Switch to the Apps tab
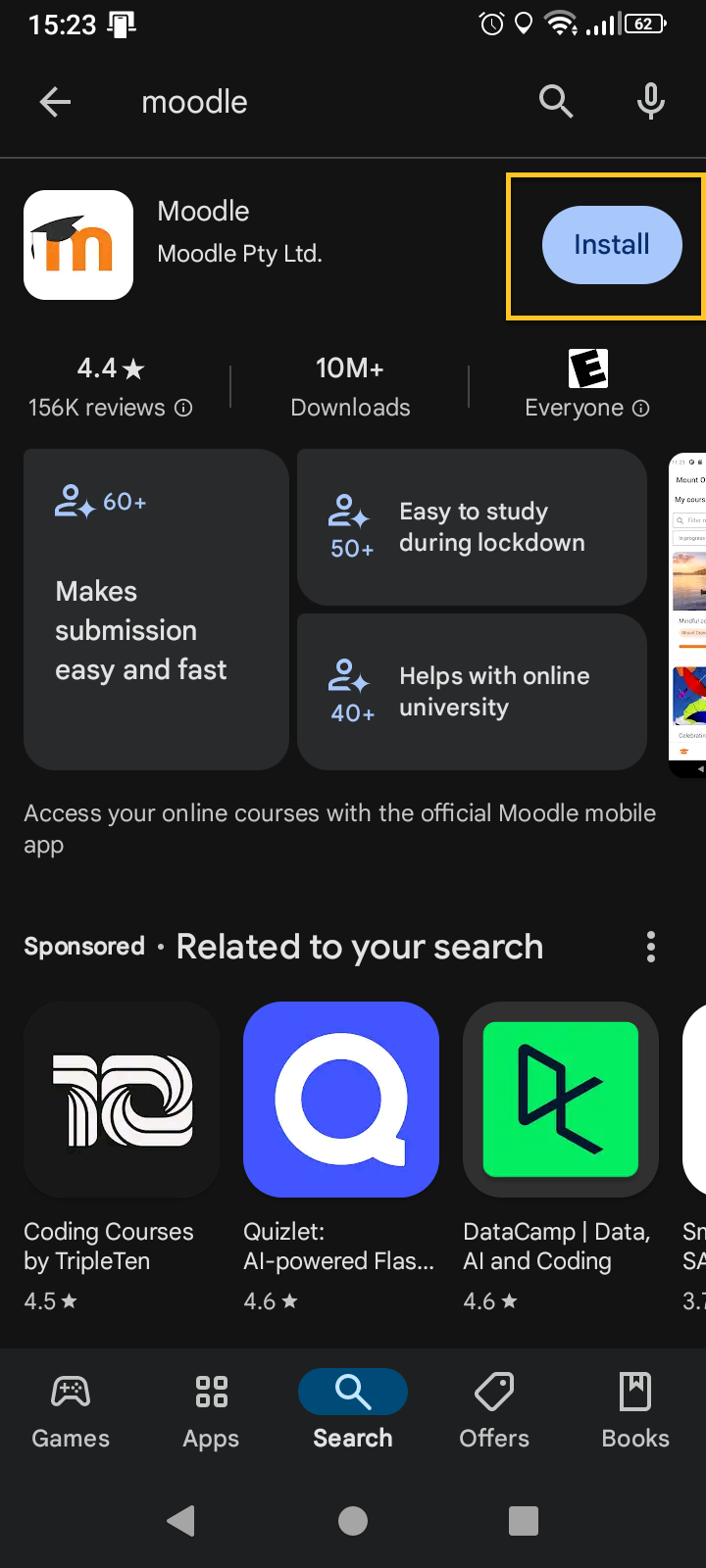Image resolution: width=706 pixels, height=1568 pixels. pos(210,1409)
